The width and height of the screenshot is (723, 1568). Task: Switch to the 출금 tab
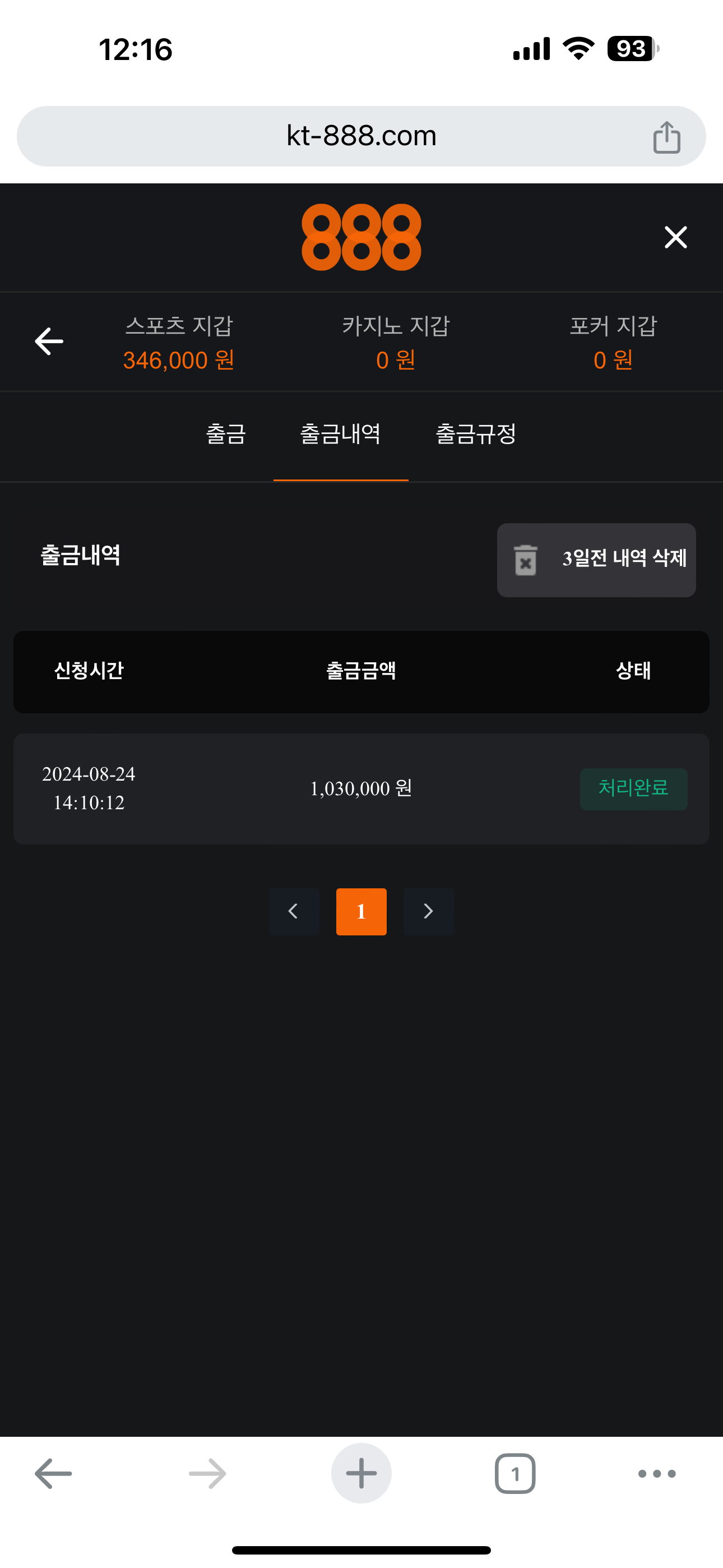coord(226,435)
